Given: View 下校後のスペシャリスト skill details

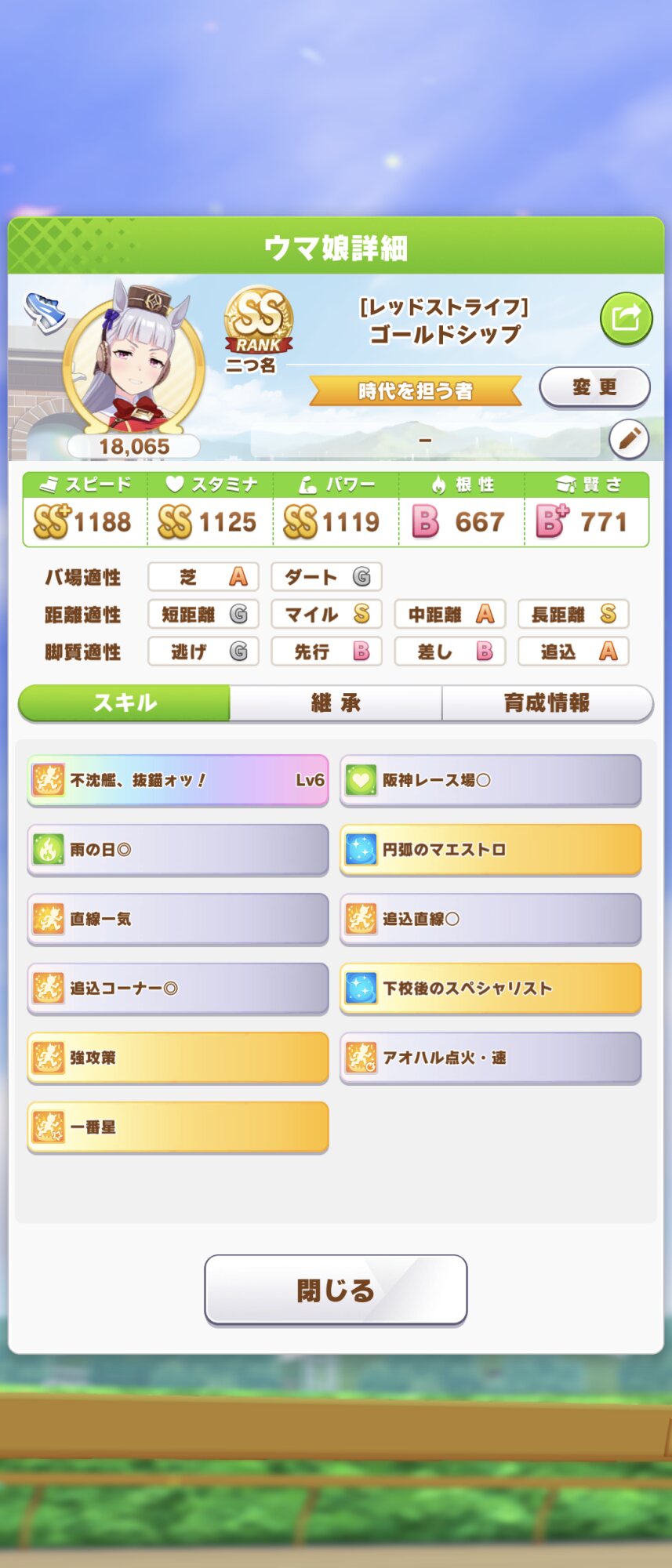Looking at the screenshot, I should [x=490, y=988].
